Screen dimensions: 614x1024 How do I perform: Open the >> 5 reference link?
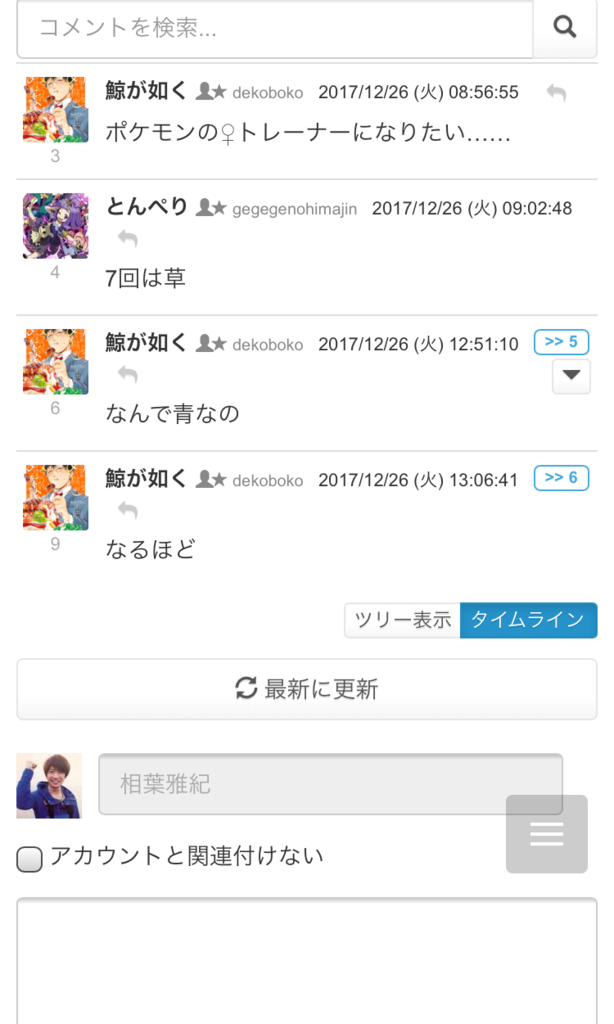click(x=561, y=342)
